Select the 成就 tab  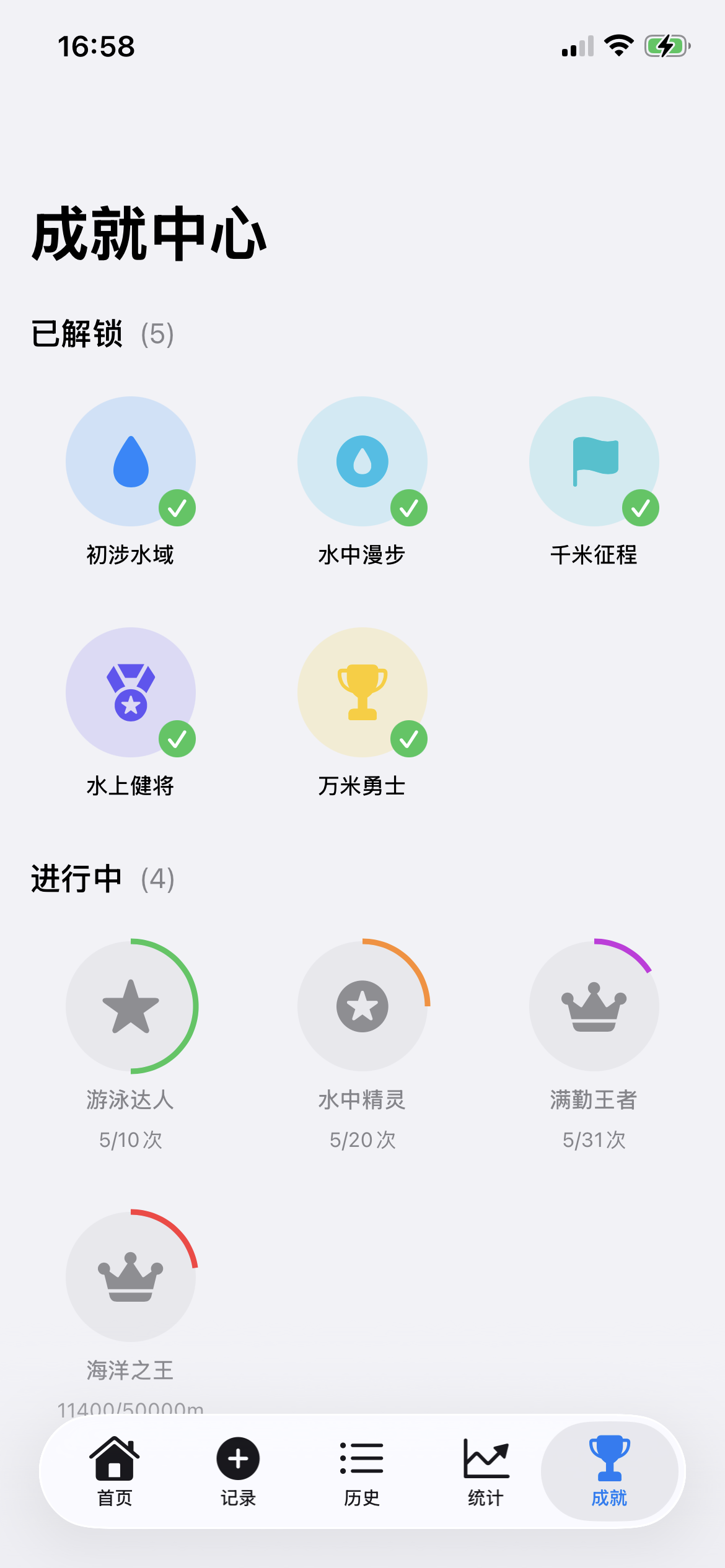point(609,1471)
